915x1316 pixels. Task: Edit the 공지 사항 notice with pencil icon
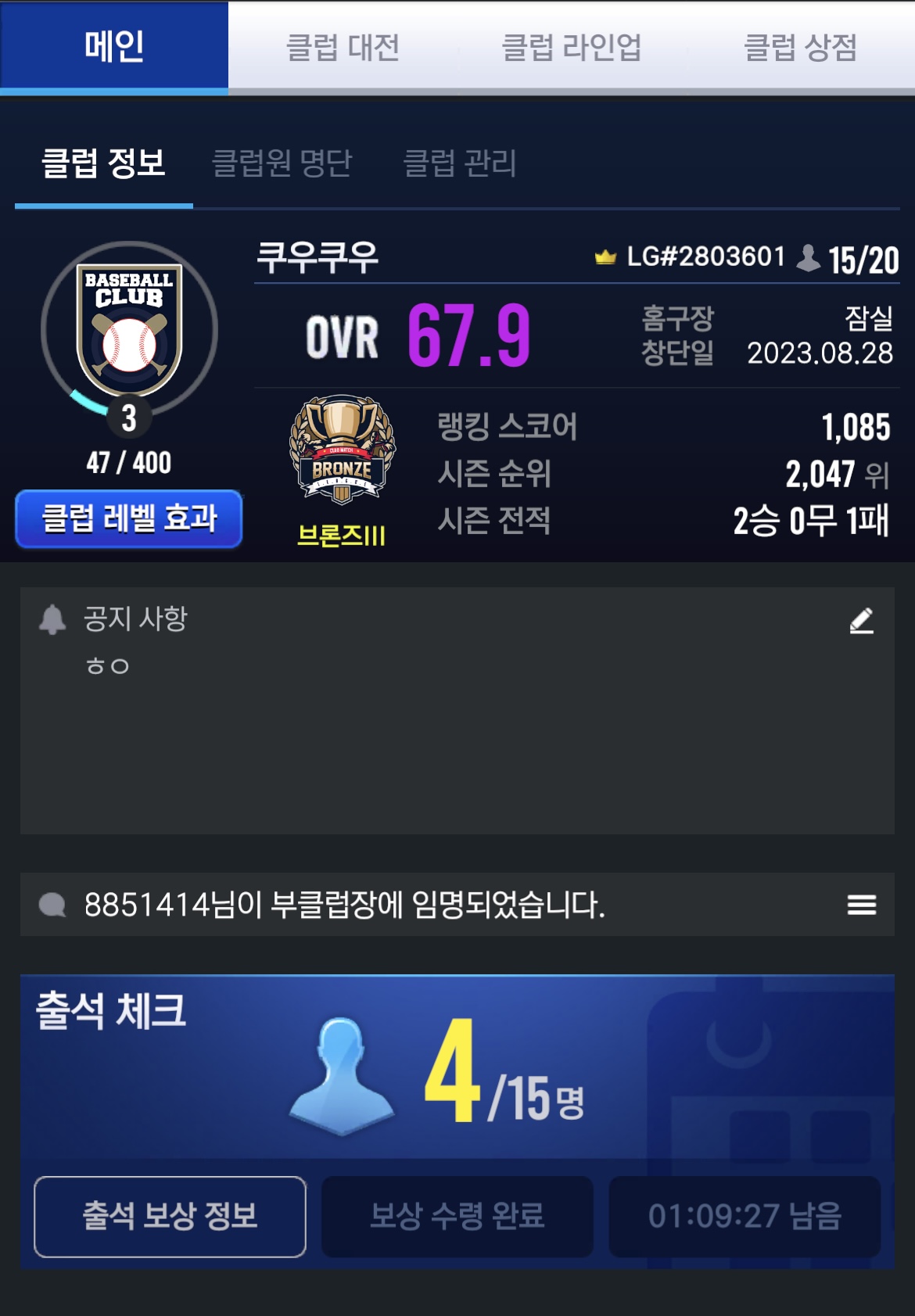[x=861, y=621]
